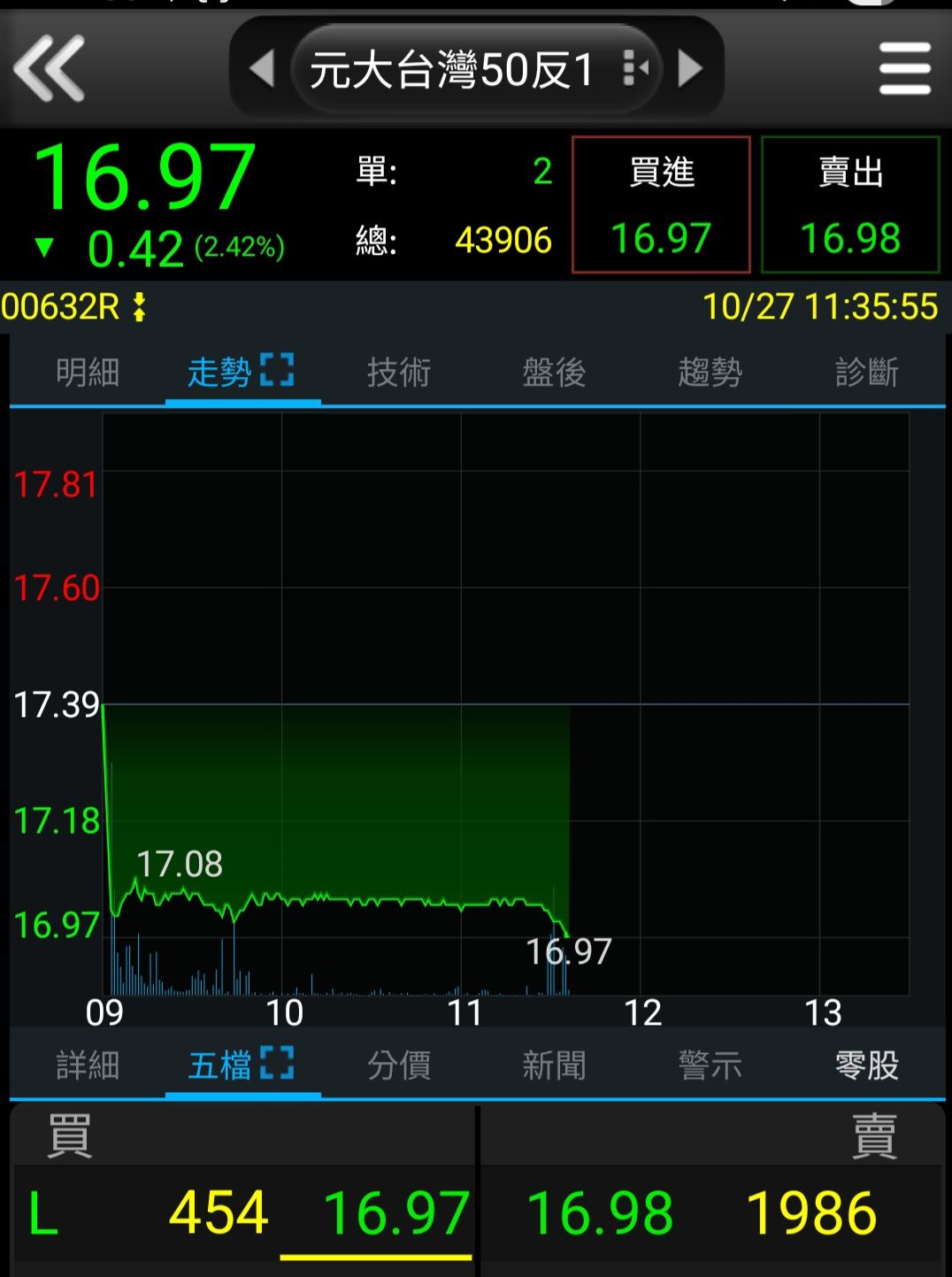The height and width of the screenshot is (1277, 952).
Task: Switch to the 分價 tab
Action: 399,1065
